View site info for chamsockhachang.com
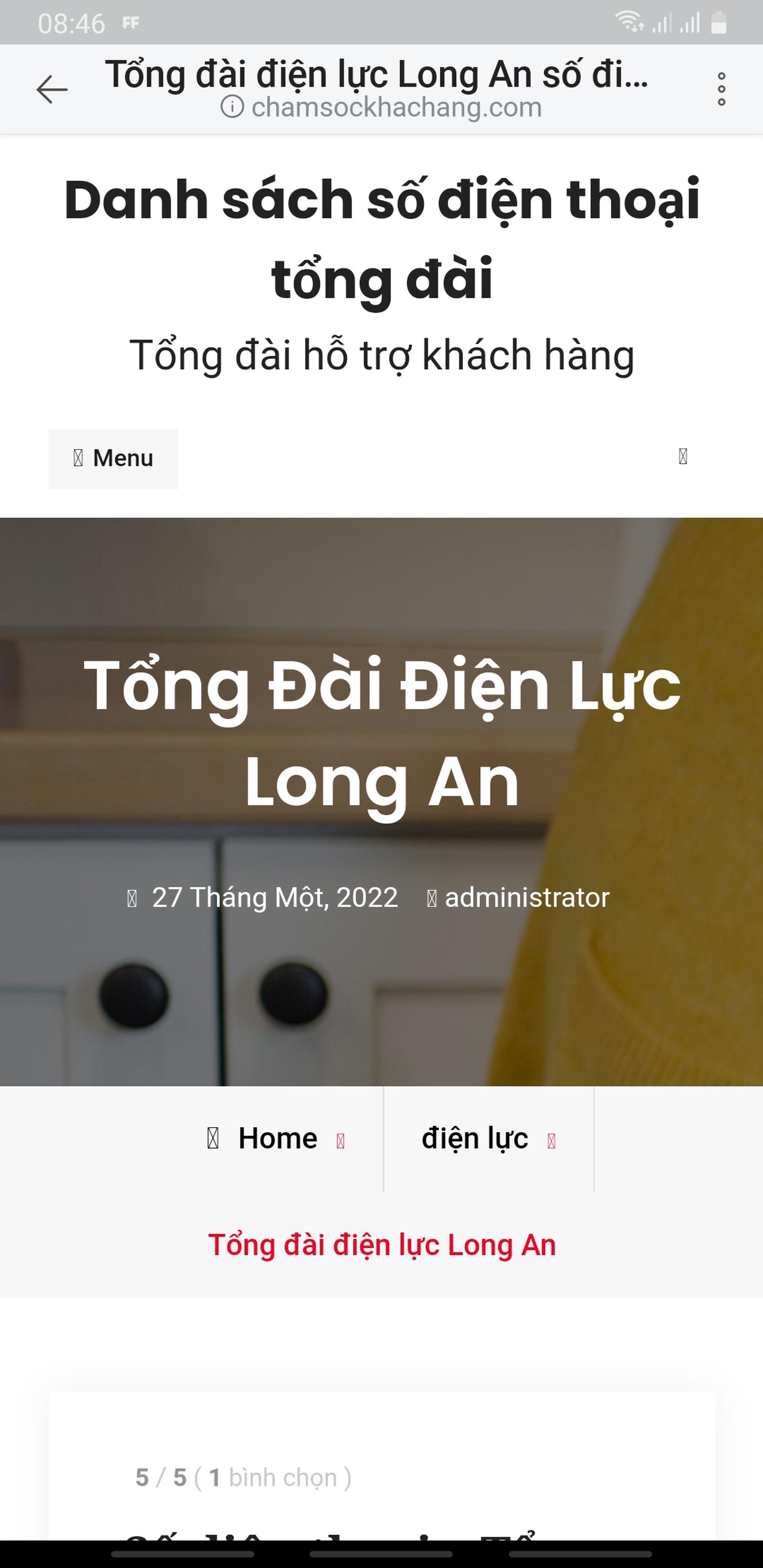Viewport: 763px width, 1568px height. click(x=232, y=108)
